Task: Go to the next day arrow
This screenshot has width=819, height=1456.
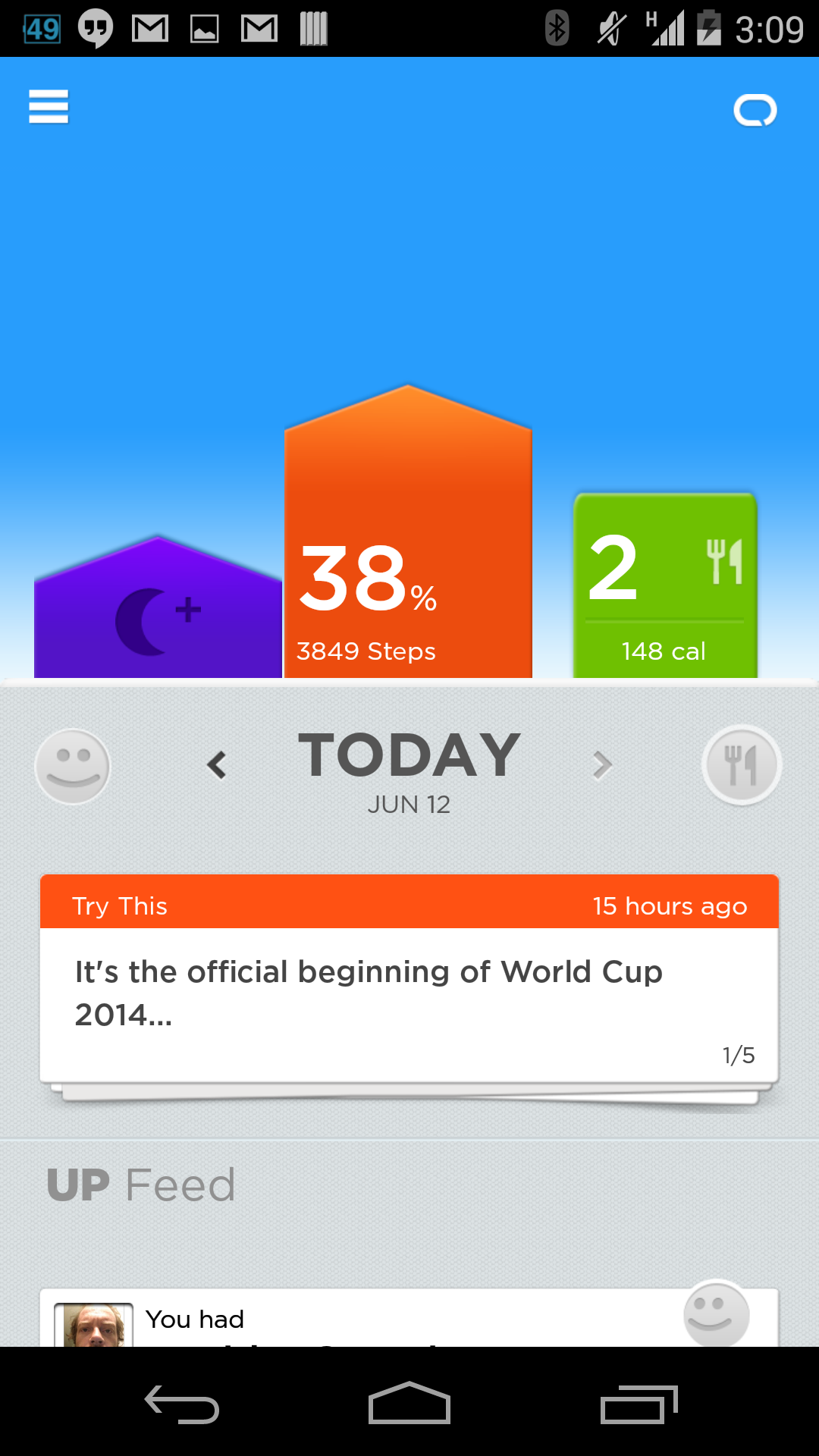Action: click(602, 765)
